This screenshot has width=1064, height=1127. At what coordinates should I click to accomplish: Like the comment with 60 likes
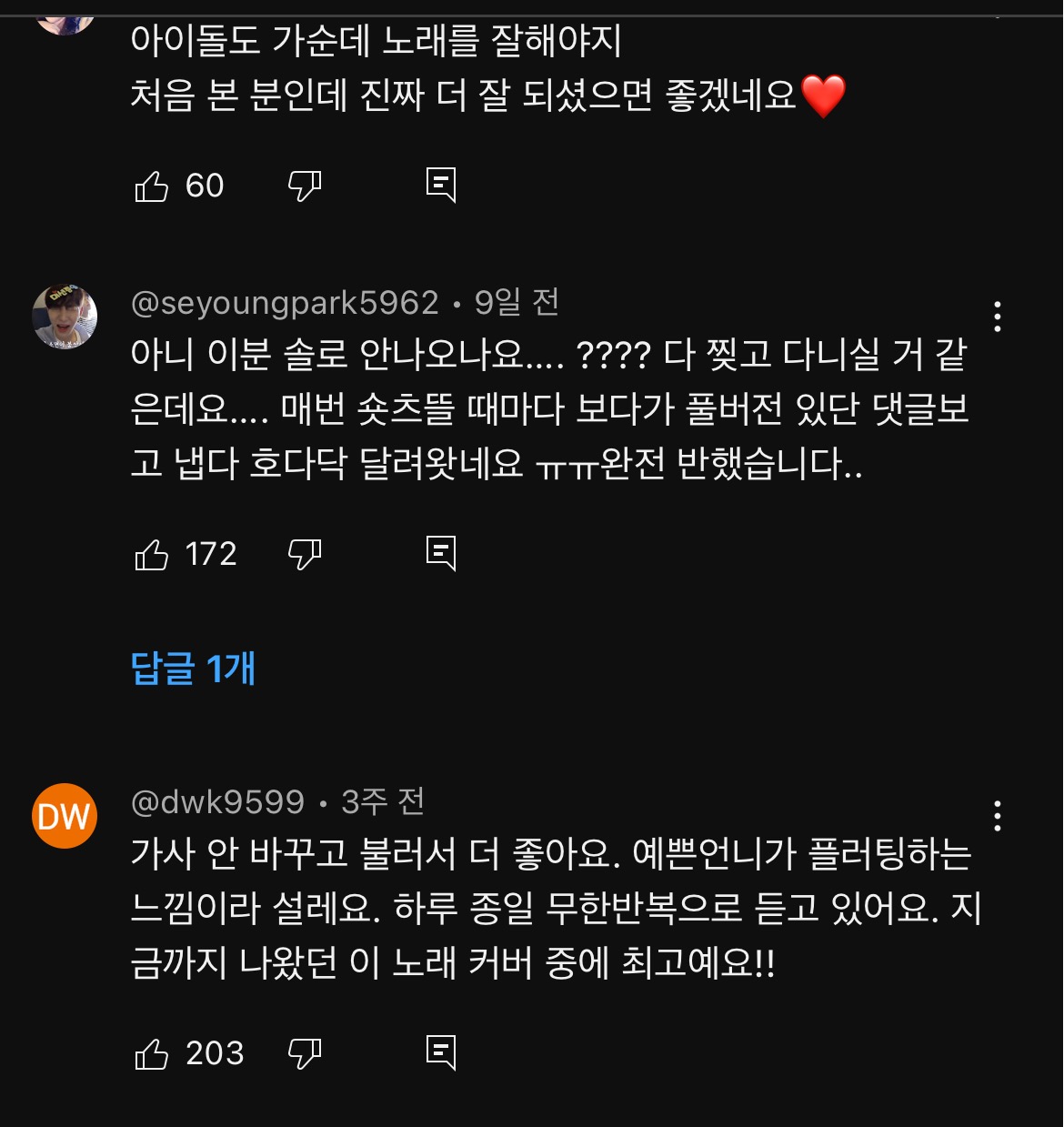click(x=152, y=186)
